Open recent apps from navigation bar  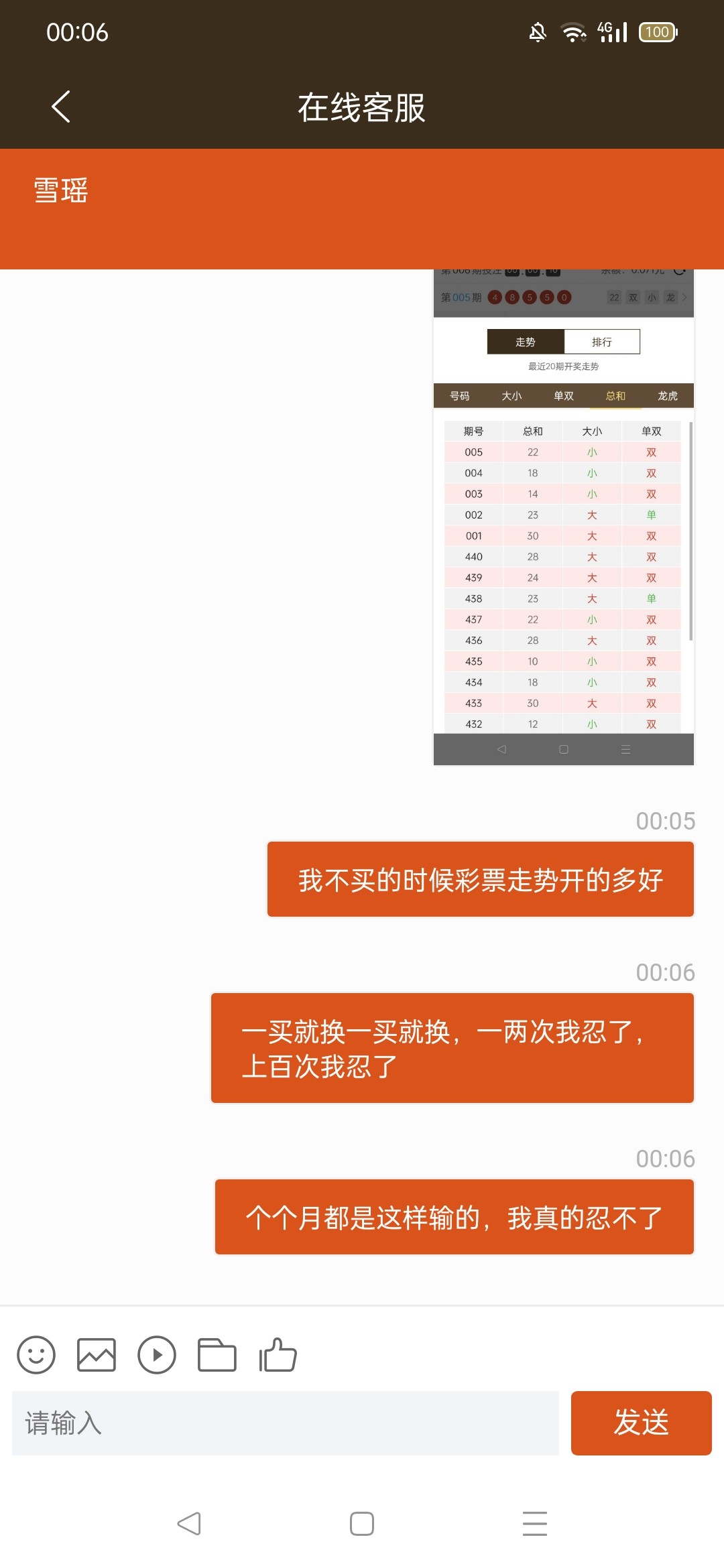pyautogui.click(x=535, y=1524)
